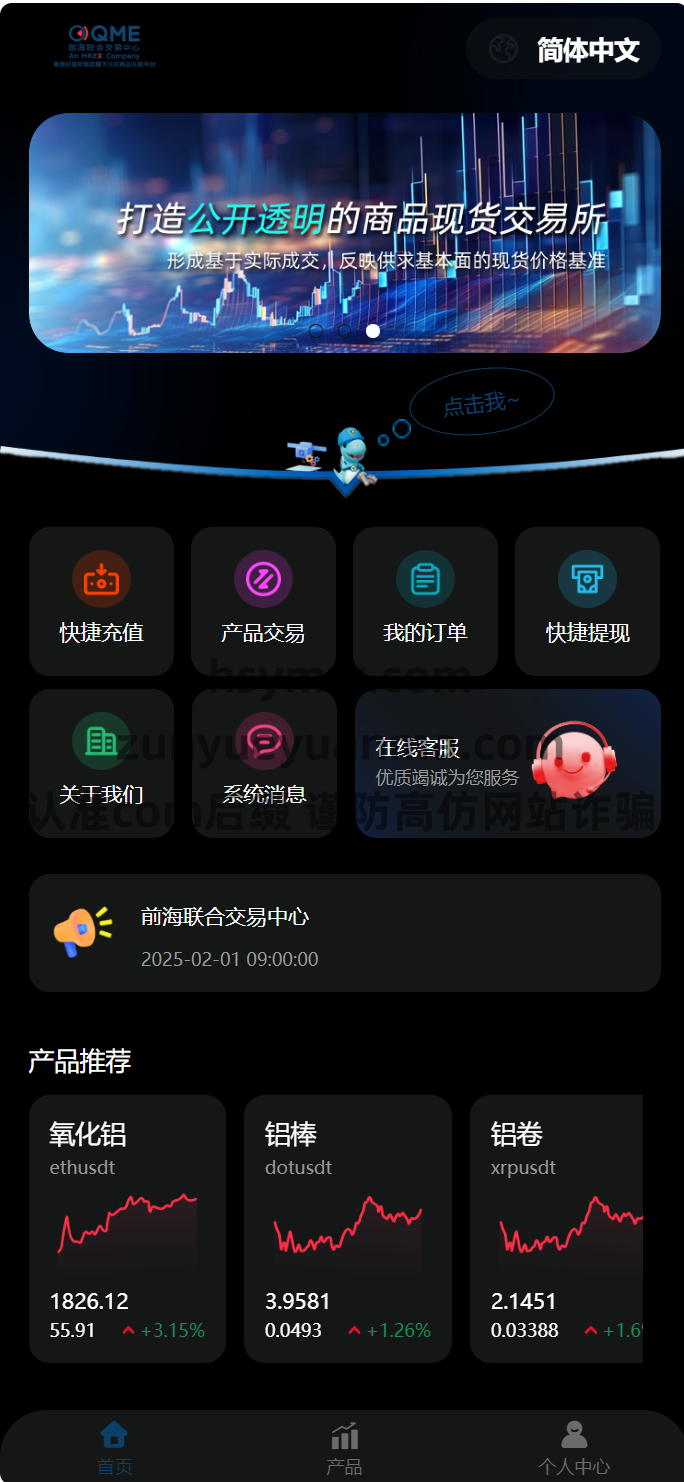Open 快捷充值 quick deposit
Viewport: 684px width, 1482px height.
click(x=101, y=601)
